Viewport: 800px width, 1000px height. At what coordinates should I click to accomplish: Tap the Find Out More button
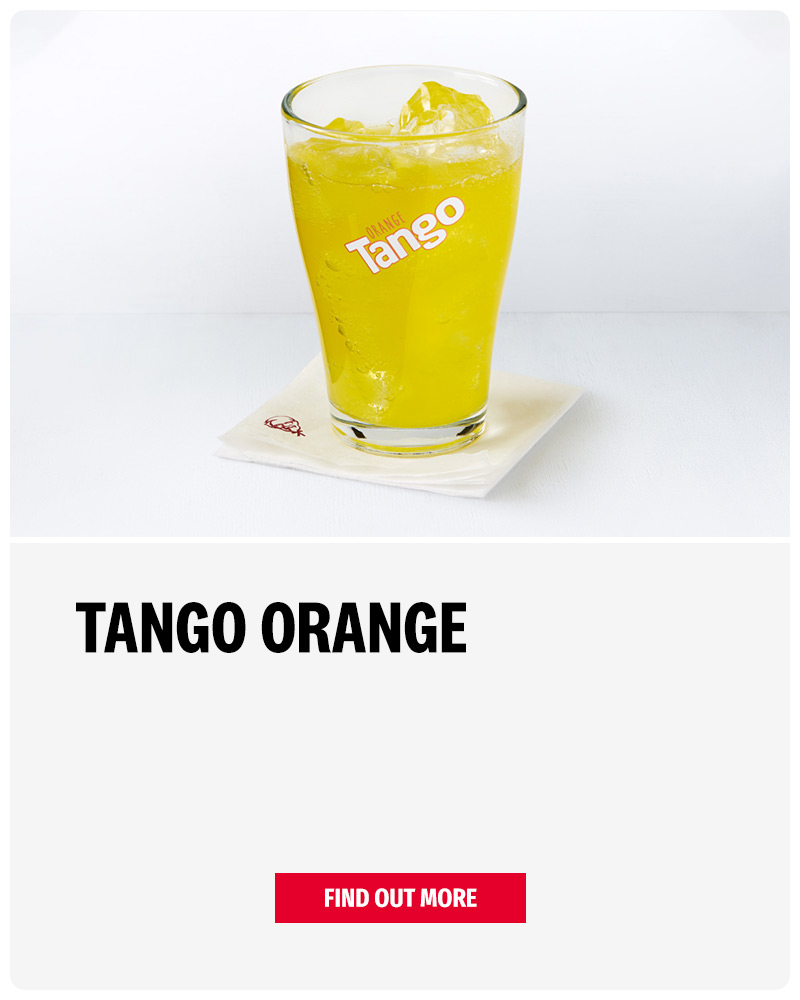tap(400, 897)
